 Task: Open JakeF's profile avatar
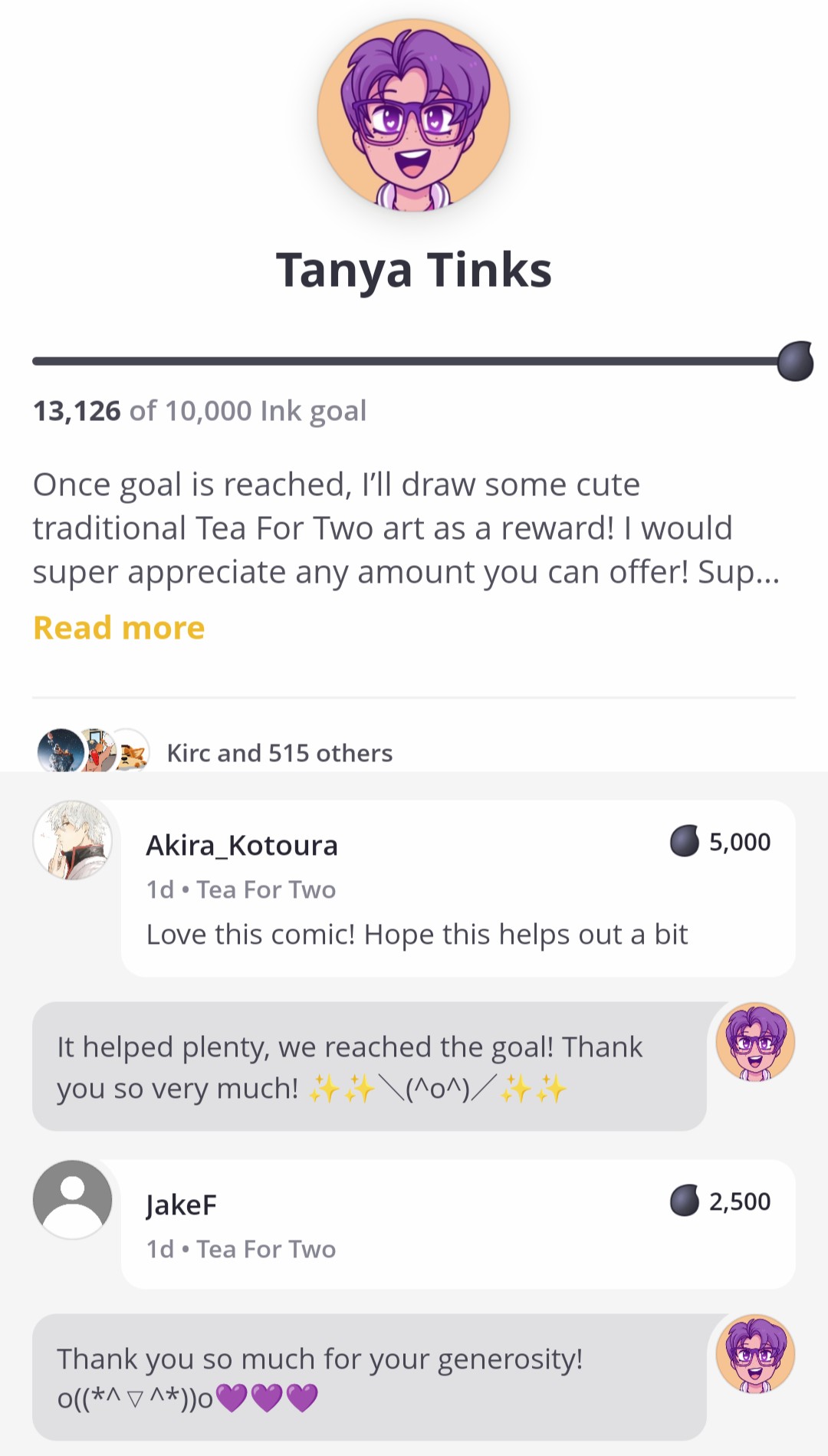tap(73, 1199)
